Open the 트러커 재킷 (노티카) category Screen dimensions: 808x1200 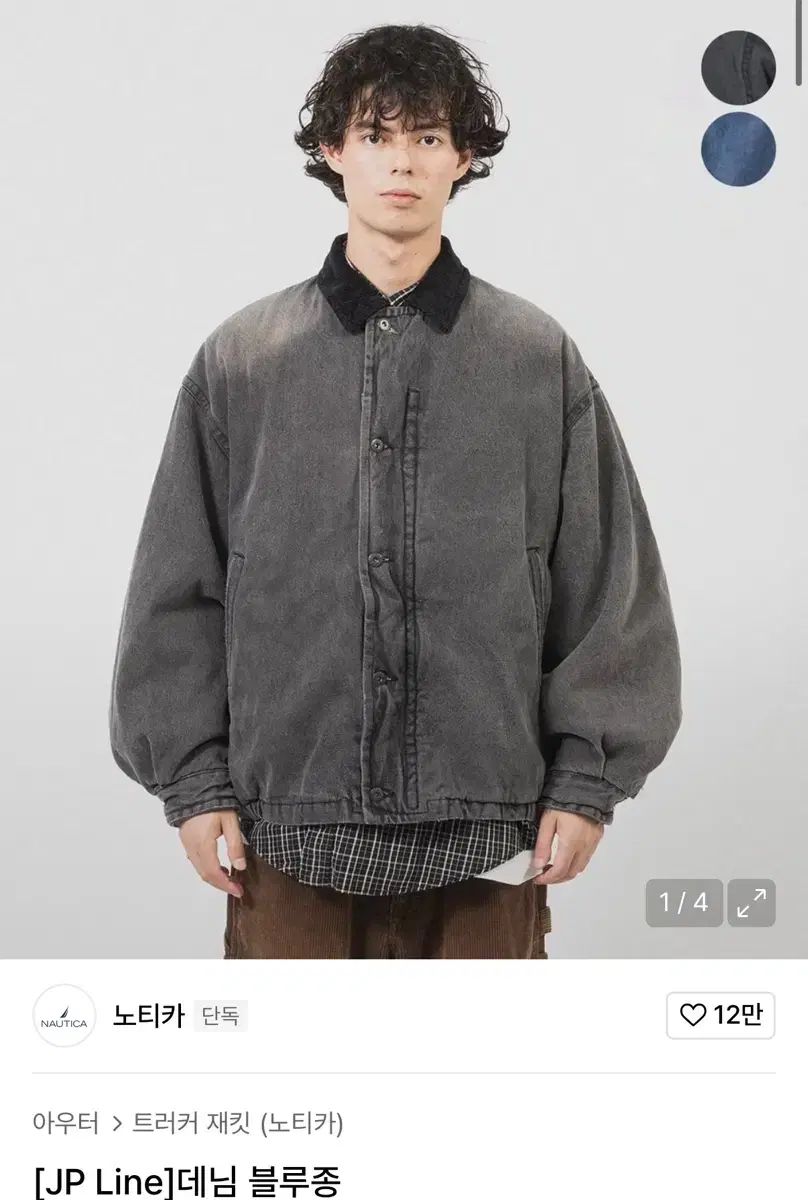tap(238, 1123)
